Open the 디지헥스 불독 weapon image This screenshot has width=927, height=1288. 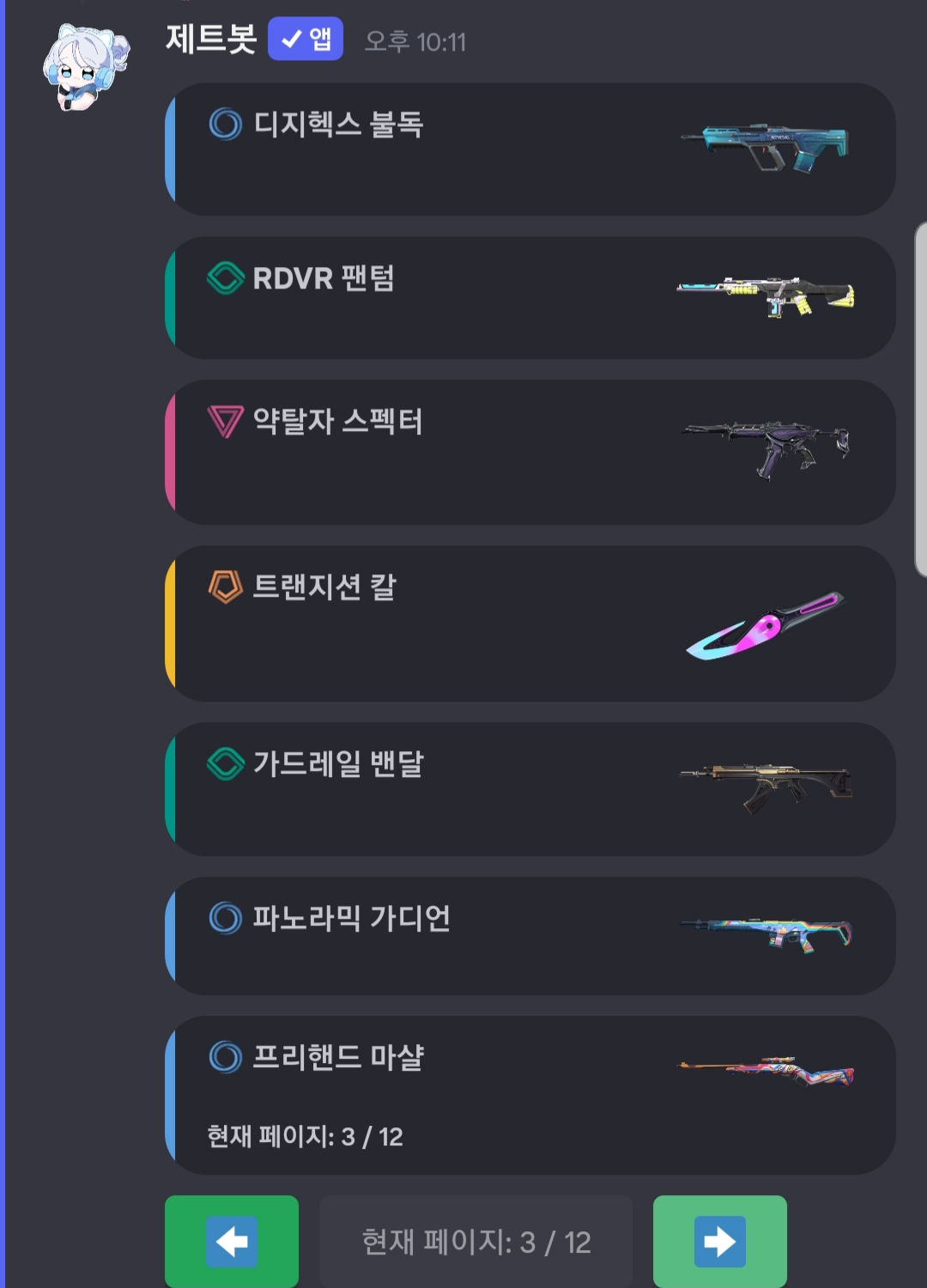coord(766,147)
